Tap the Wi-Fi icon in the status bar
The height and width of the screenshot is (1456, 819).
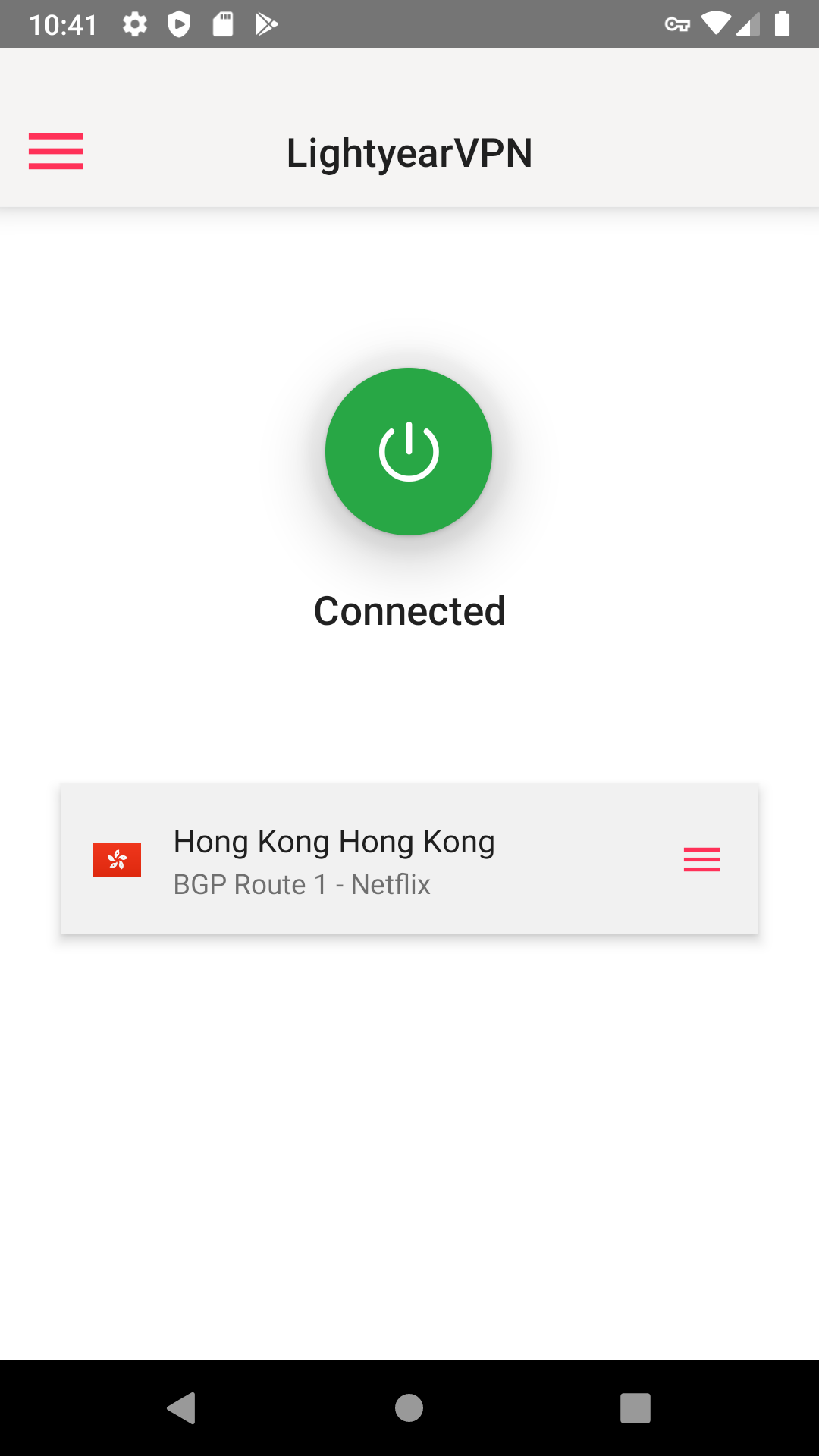(x=717, y=24)
